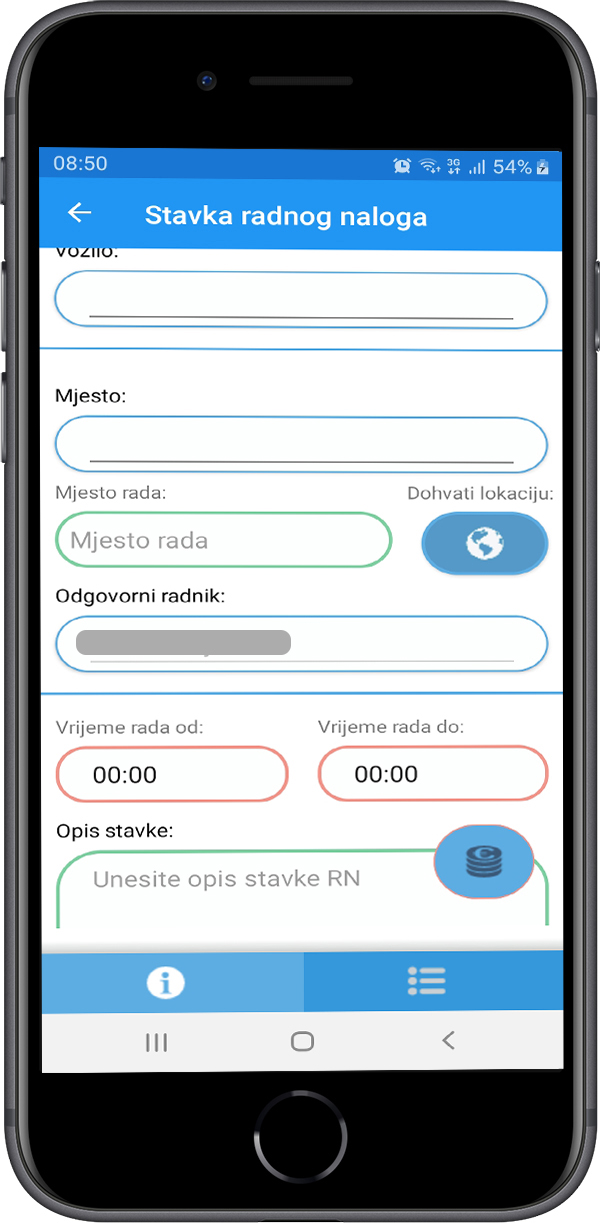Open the Odgovorni radnik field

coord(300,644)
